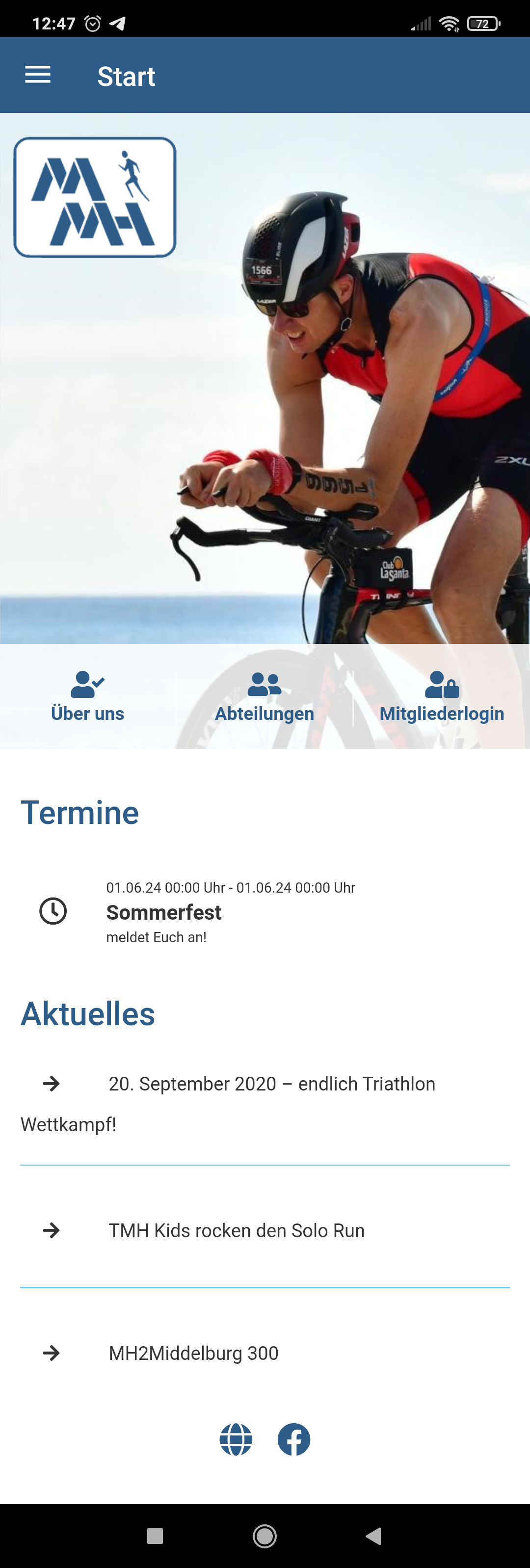
Task: Open the MH2Middelburg 300 news item
Action: coord(193,1353)
